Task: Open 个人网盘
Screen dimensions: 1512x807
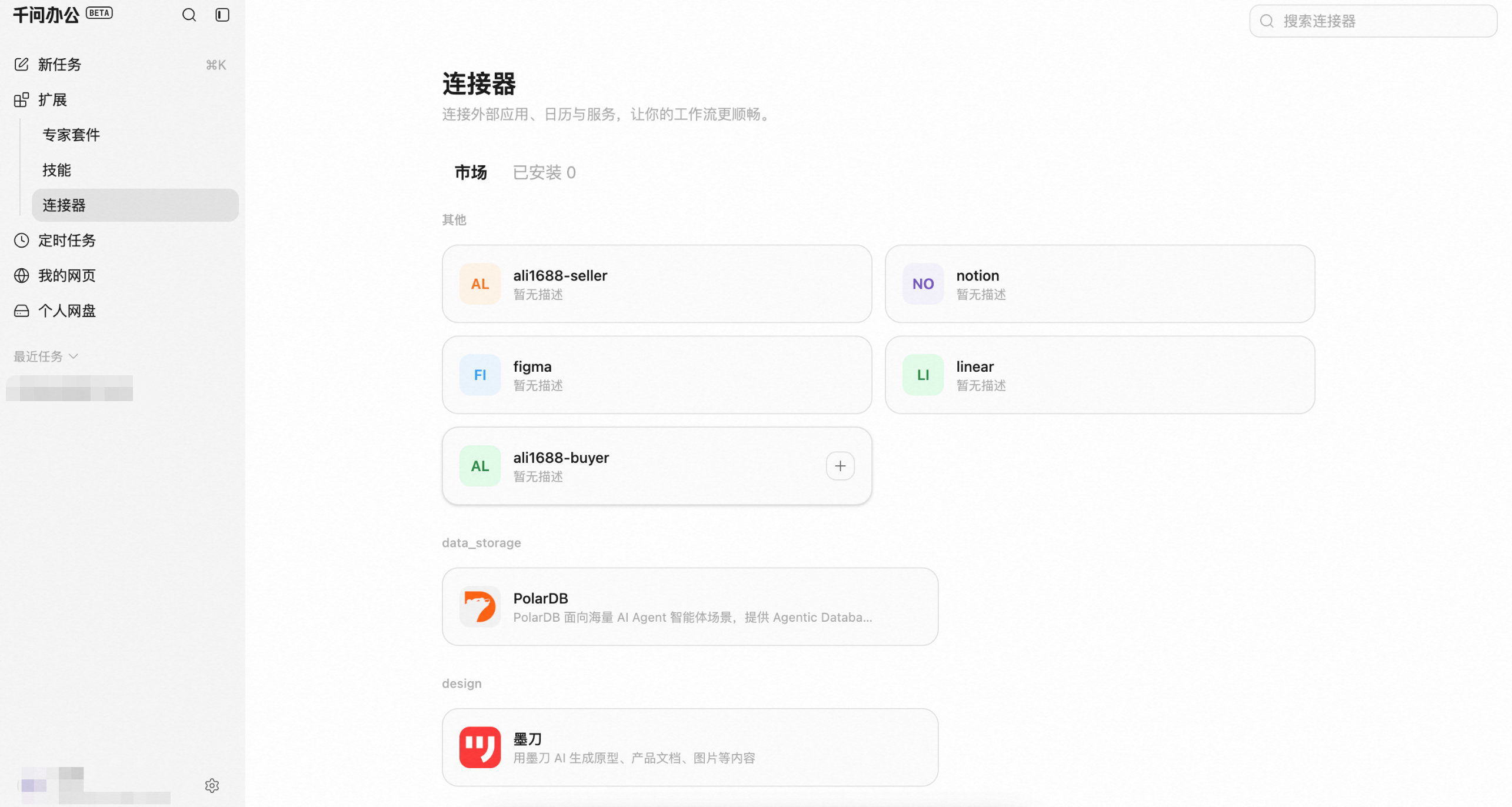Action: [x=120, y=311]
